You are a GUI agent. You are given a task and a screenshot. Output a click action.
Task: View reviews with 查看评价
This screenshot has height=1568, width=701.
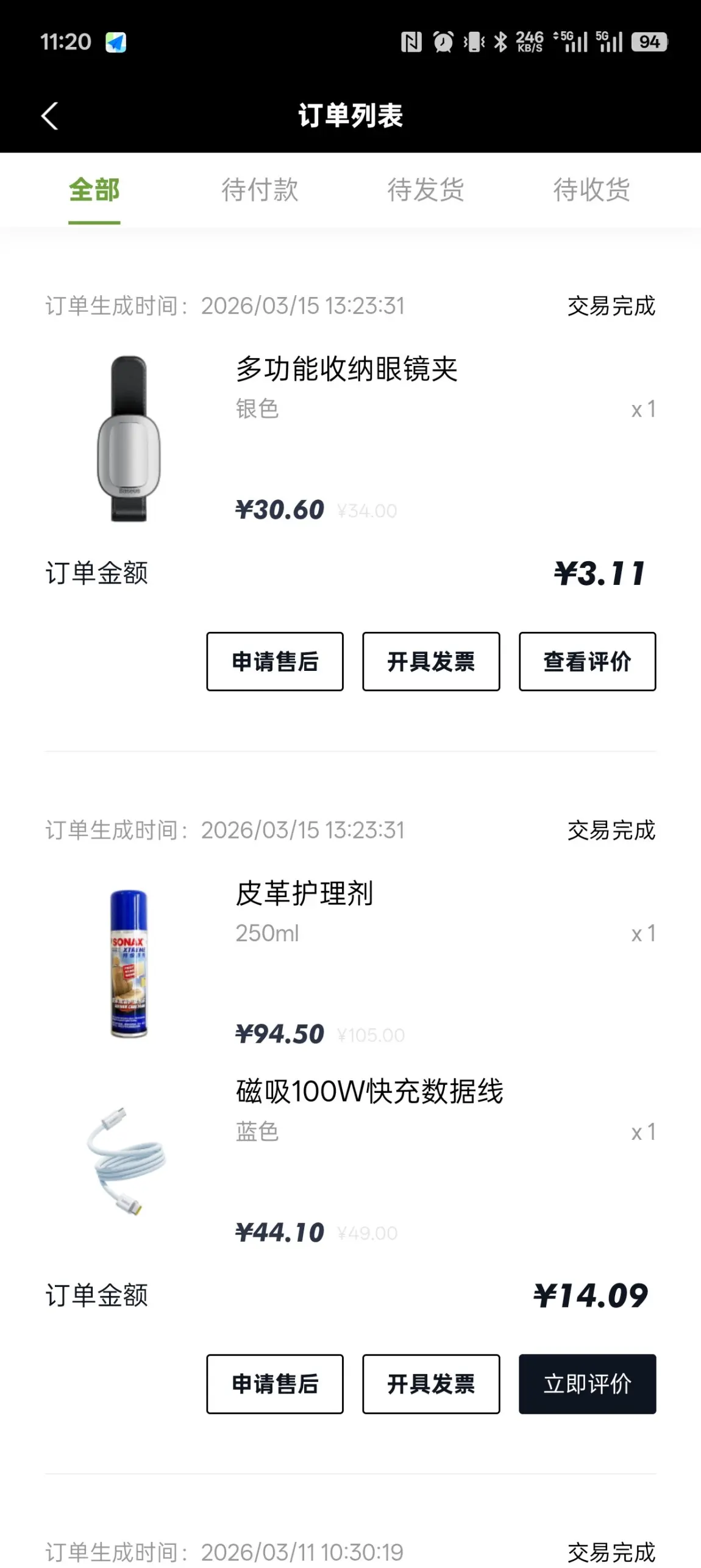pyautogui.click(x=587, y=662)
